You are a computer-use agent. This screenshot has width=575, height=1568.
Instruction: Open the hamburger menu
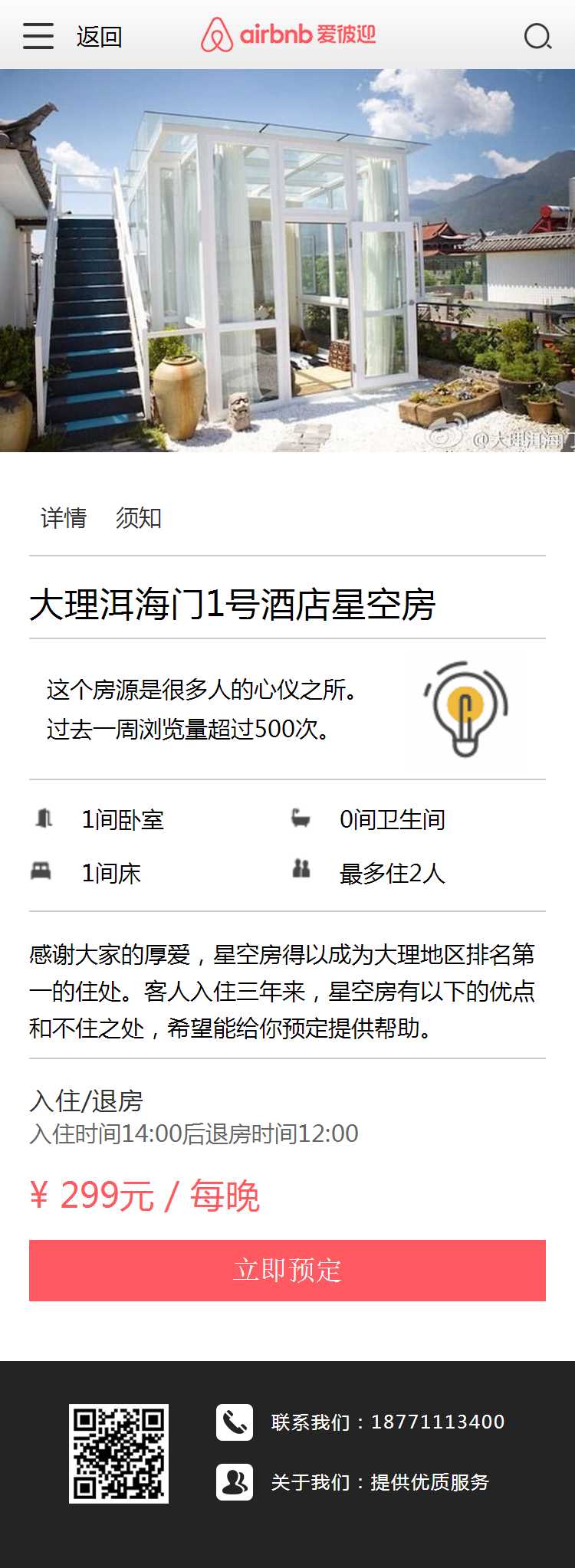(x=38, y=36)
